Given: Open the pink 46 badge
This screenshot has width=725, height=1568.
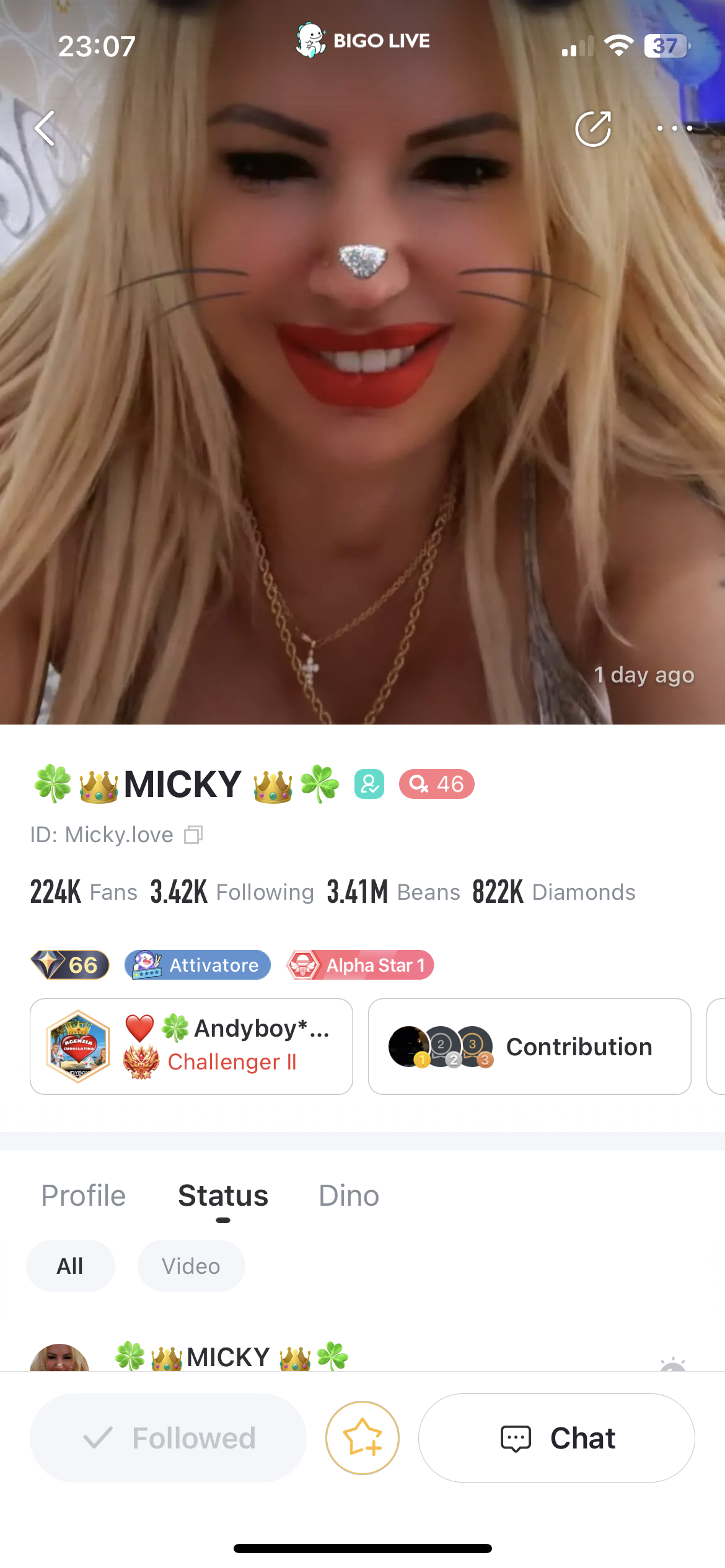Looking at the screenshot, I should [x=437, y=784].
